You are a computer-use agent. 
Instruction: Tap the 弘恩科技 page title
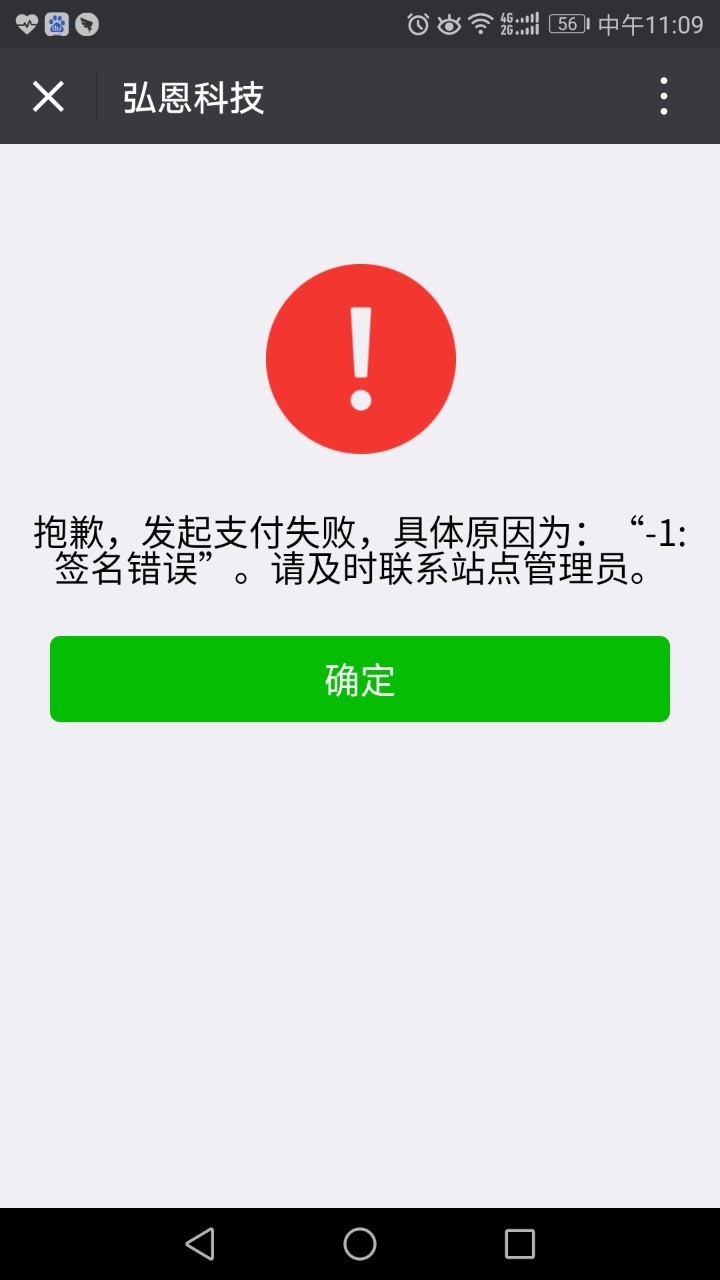[192, 96]
